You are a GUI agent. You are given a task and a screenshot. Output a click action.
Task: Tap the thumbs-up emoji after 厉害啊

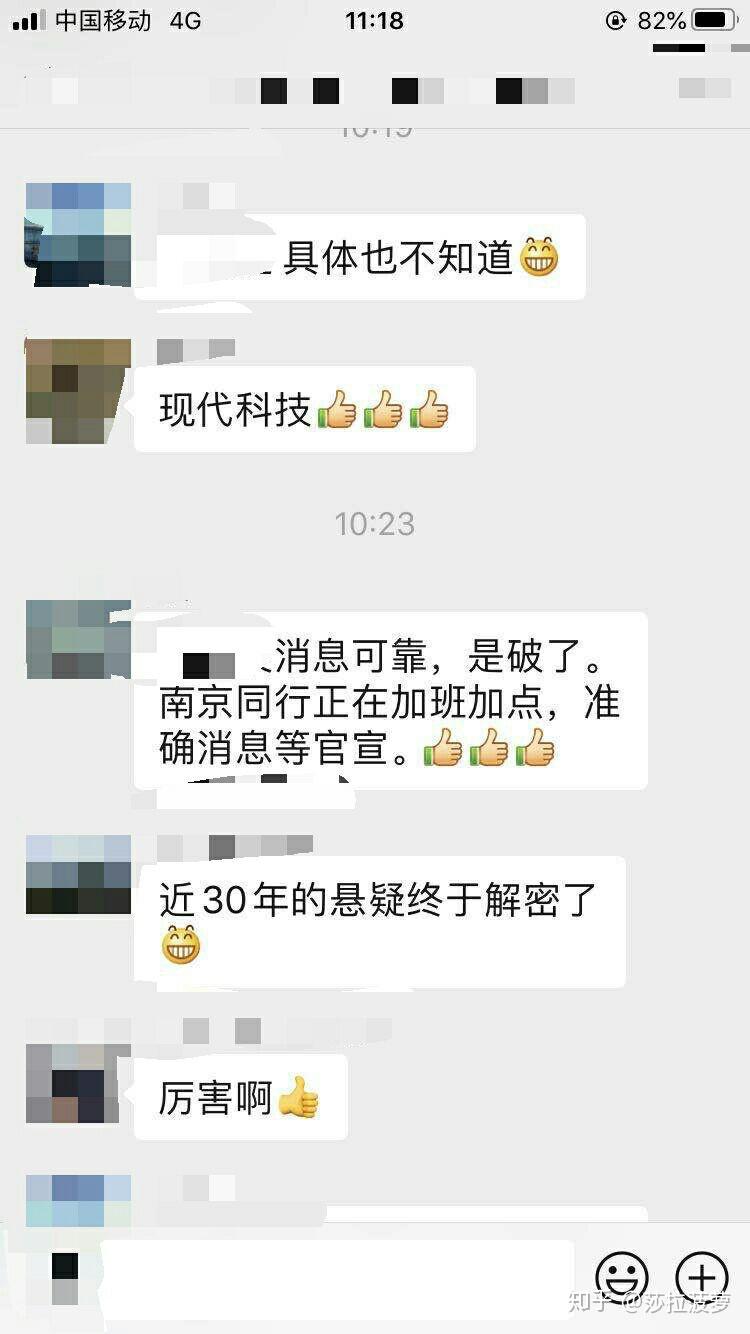click(x=300, y=1096)
